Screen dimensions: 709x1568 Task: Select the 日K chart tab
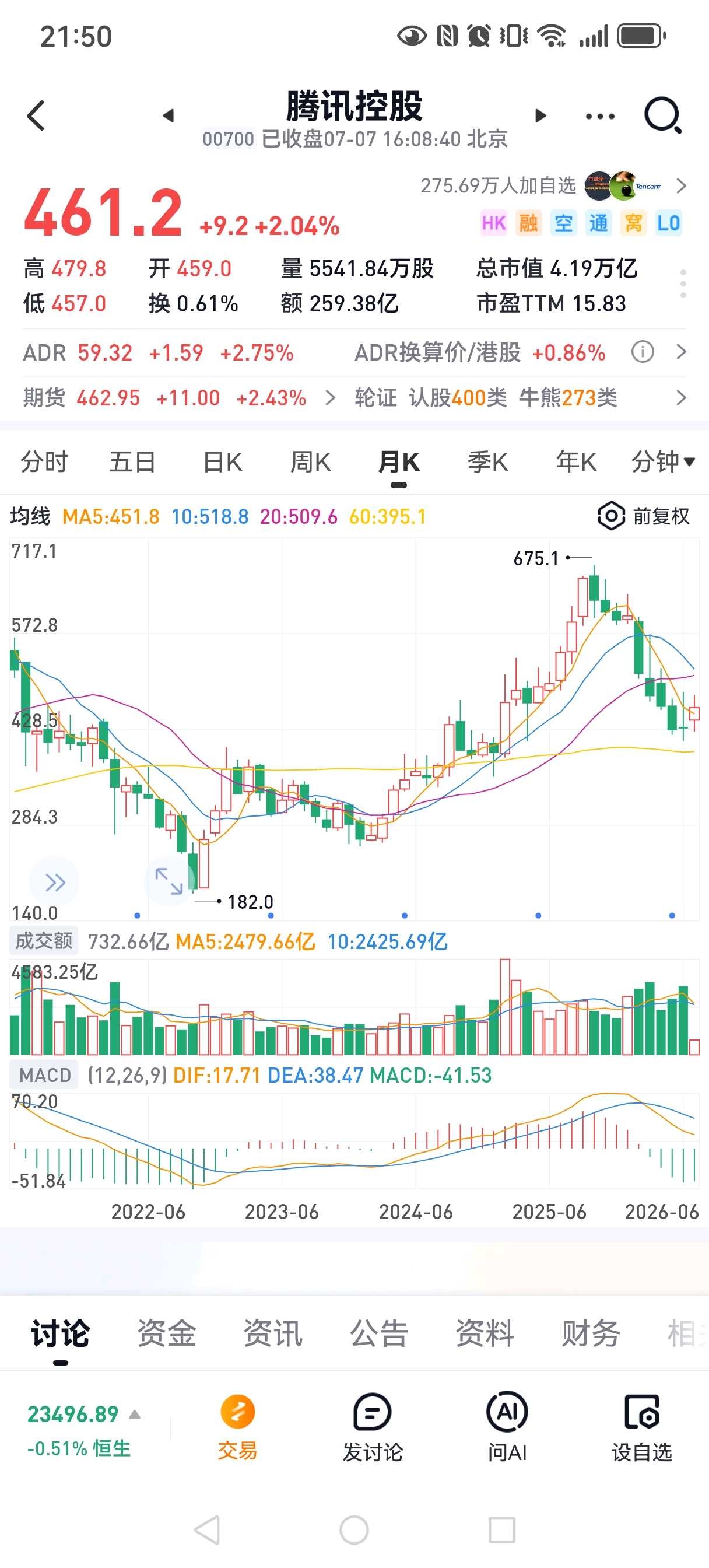[x=222, y=461]
